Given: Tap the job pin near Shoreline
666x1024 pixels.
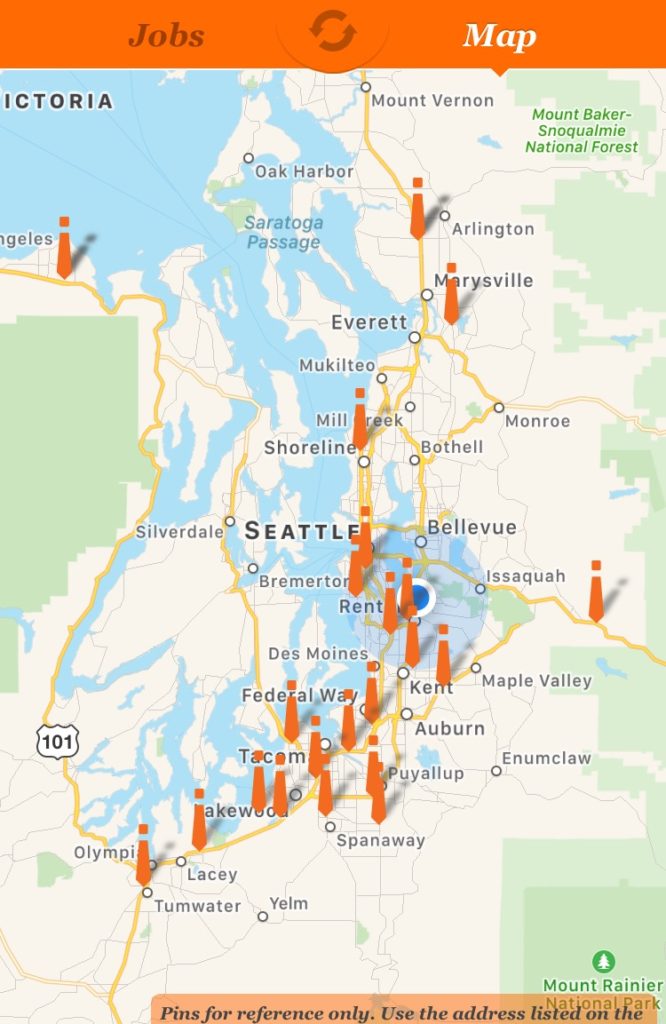Looking at the screenshot, I should [360, 420].
